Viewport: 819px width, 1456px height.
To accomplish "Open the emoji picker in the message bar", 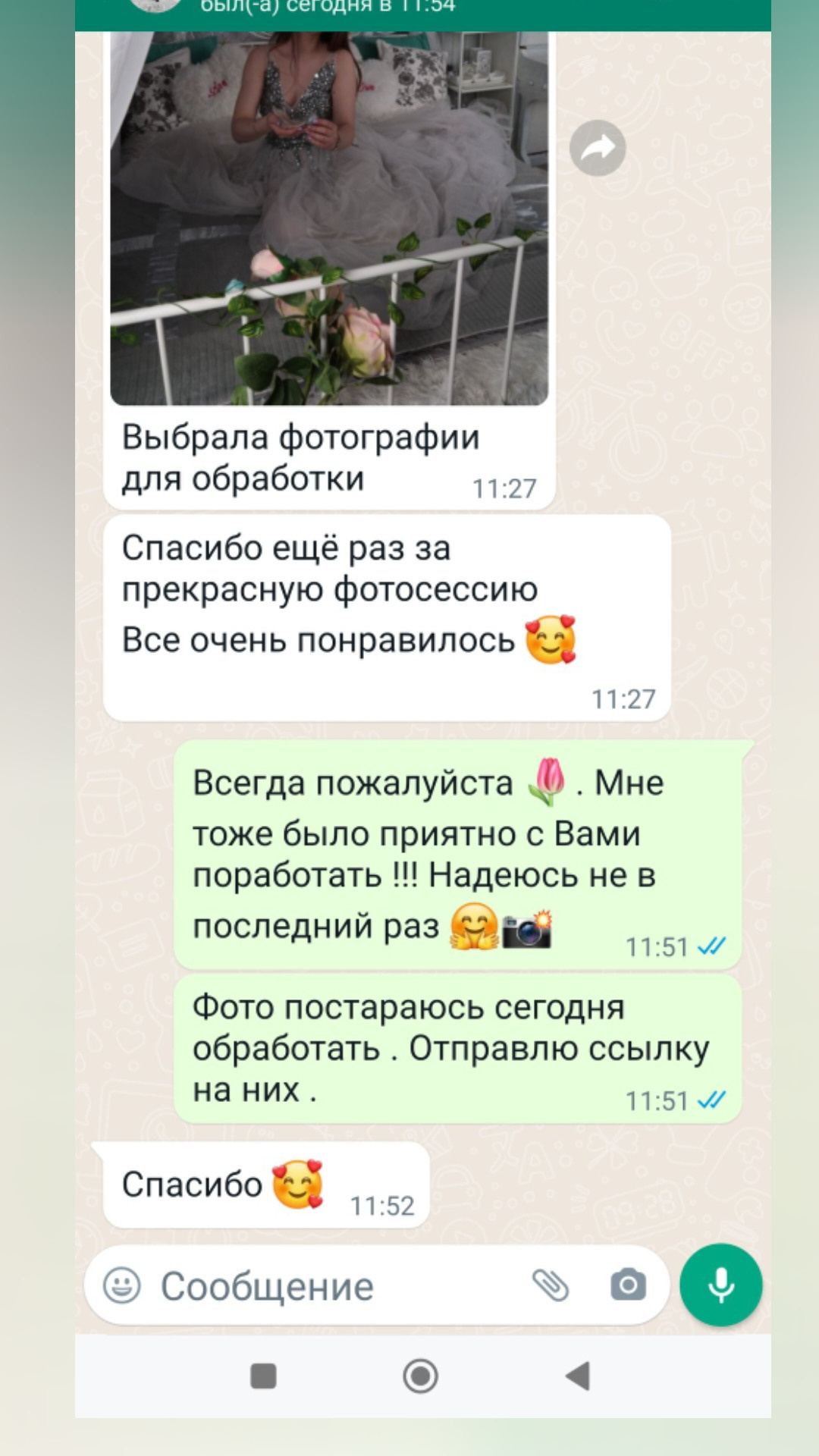I will [122, 1285].
